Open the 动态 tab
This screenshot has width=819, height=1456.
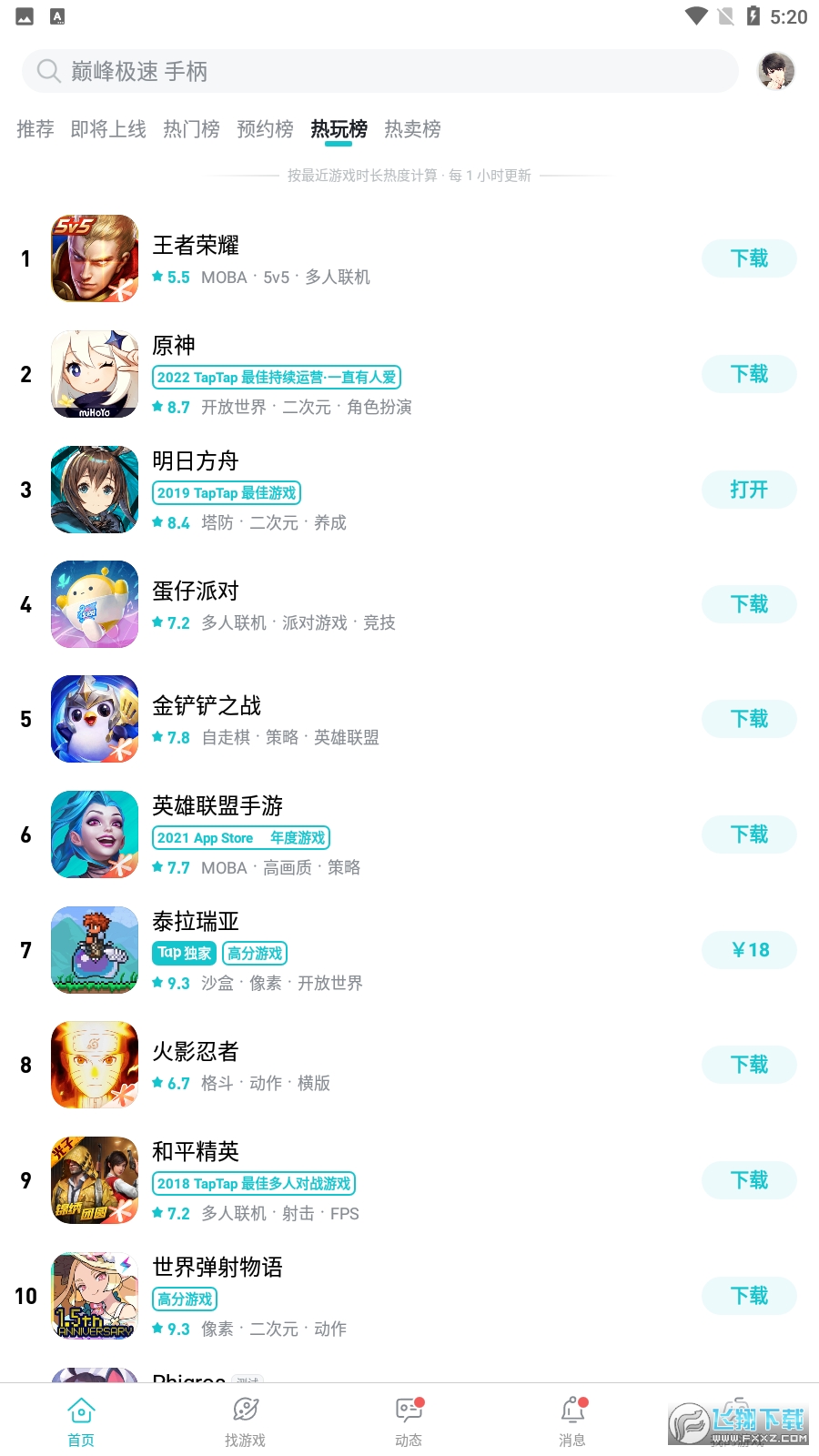(409, 1421)
